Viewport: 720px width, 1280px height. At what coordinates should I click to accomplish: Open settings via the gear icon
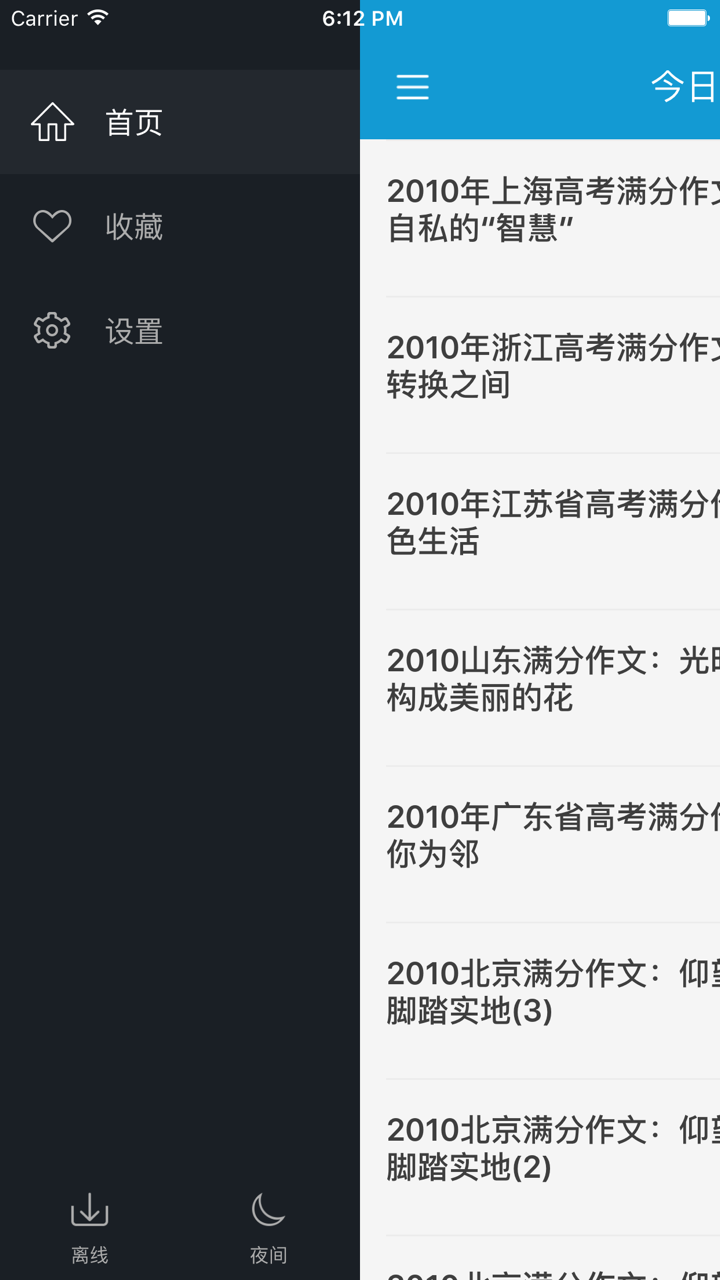tap(51, 330)
